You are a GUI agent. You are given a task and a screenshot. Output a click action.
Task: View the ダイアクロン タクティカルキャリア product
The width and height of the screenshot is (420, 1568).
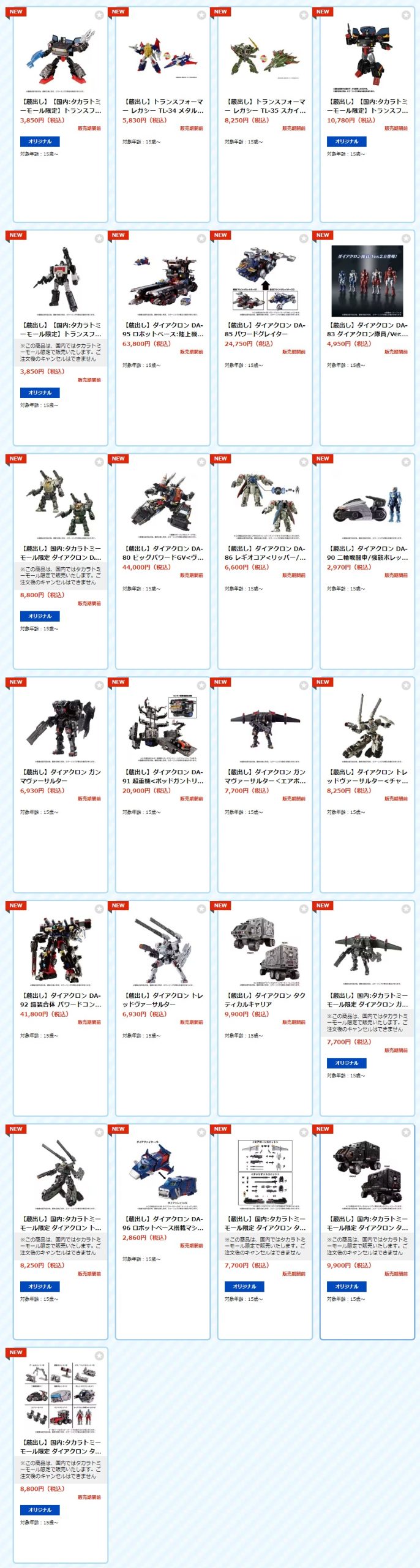(x=264, y=1000)
